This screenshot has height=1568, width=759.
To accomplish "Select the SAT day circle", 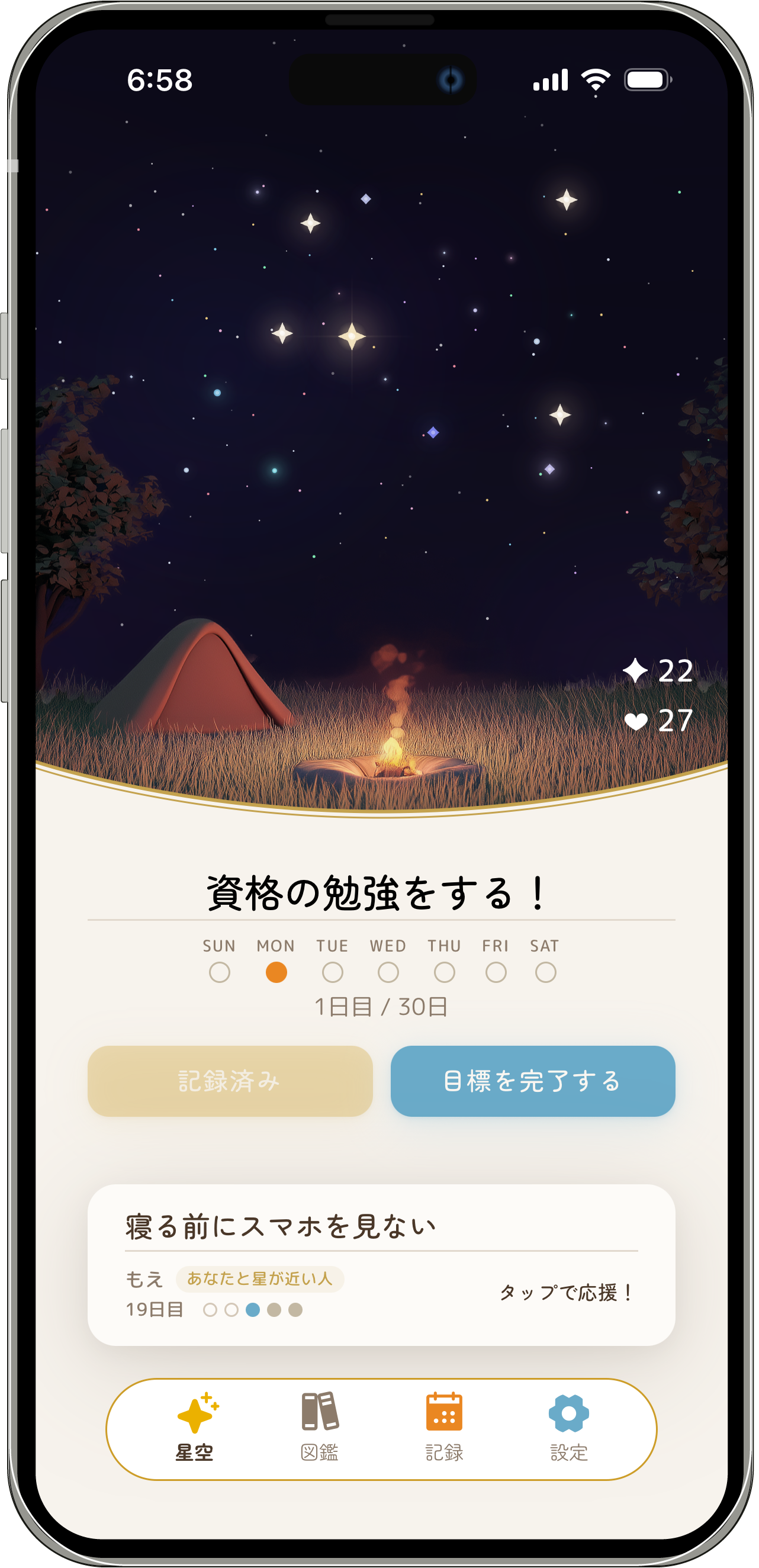I will click(x=546, y=973).
